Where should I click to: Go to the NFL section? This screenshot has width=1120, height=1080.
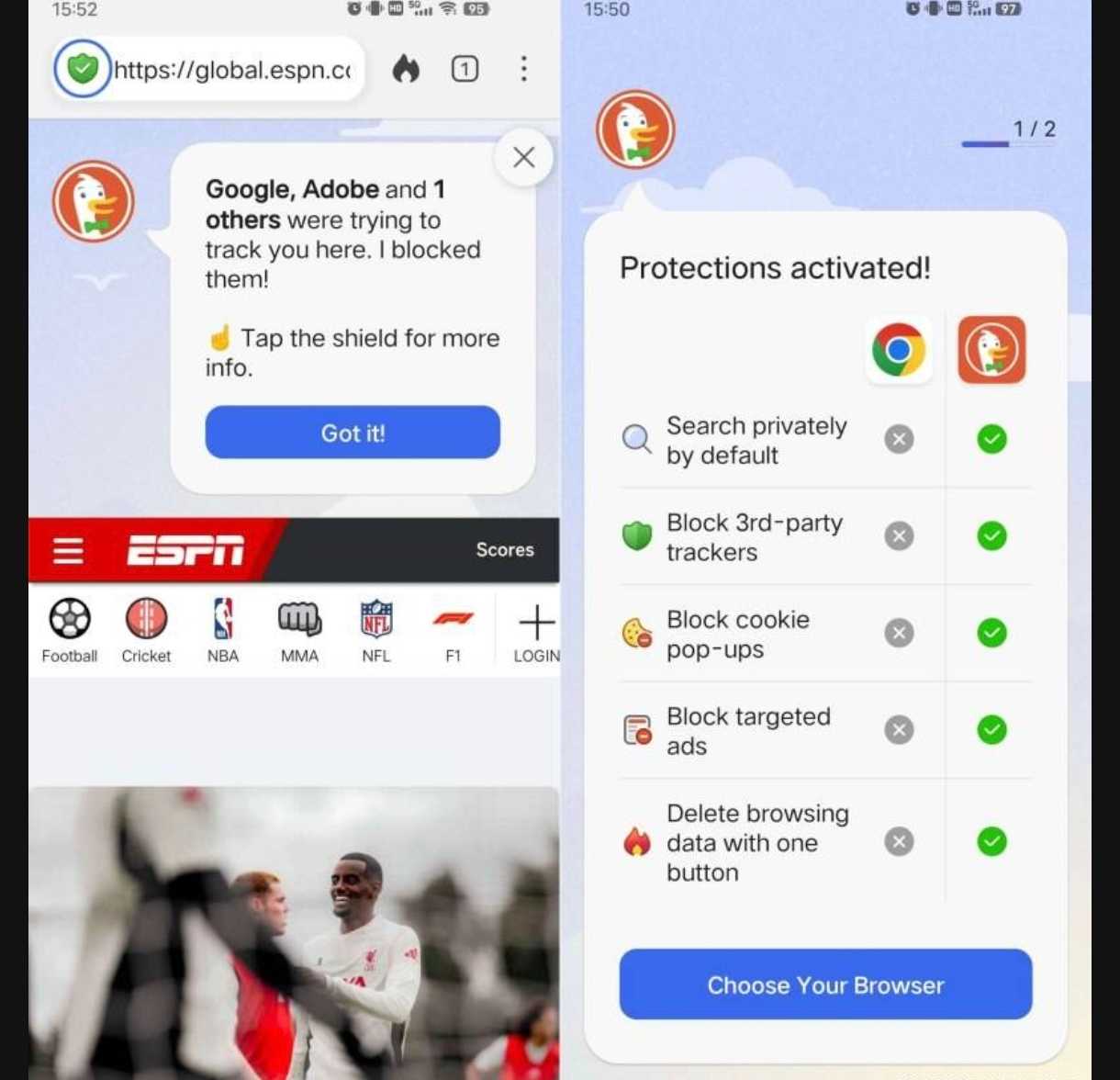click(376, 630)
